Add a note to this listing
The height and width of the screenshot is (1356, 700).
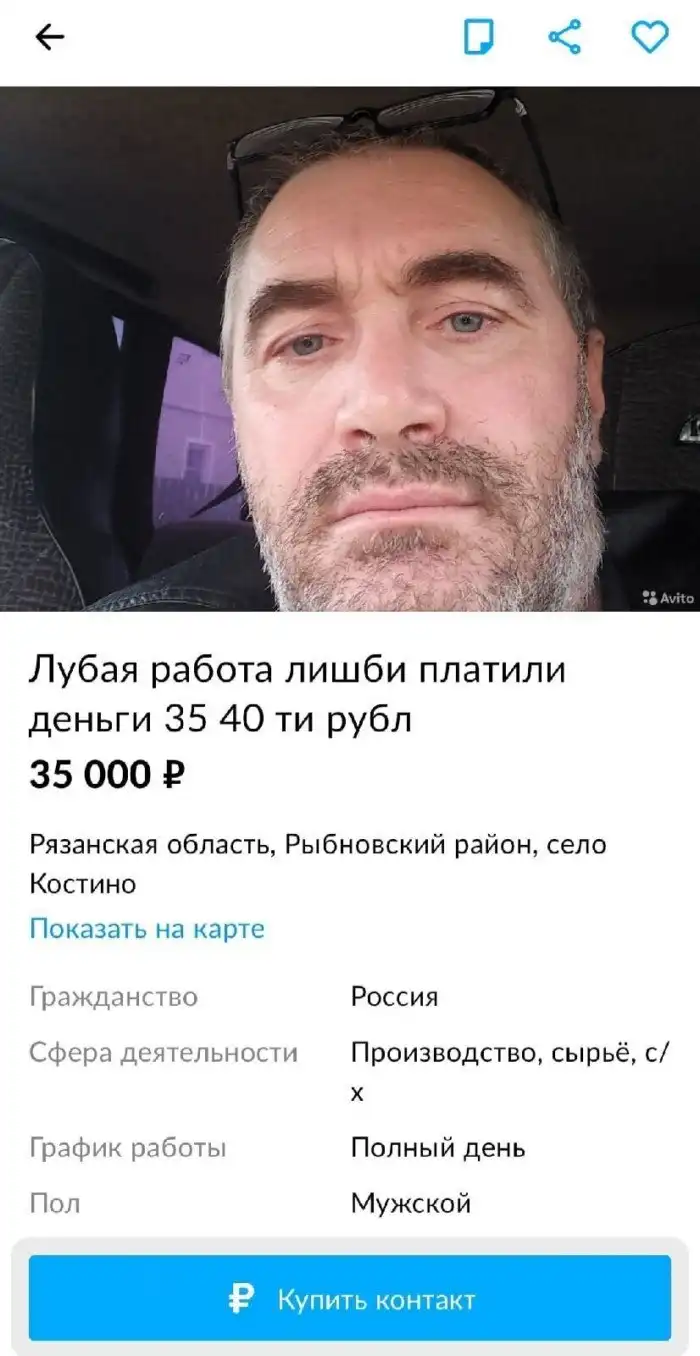click(478, 38)
